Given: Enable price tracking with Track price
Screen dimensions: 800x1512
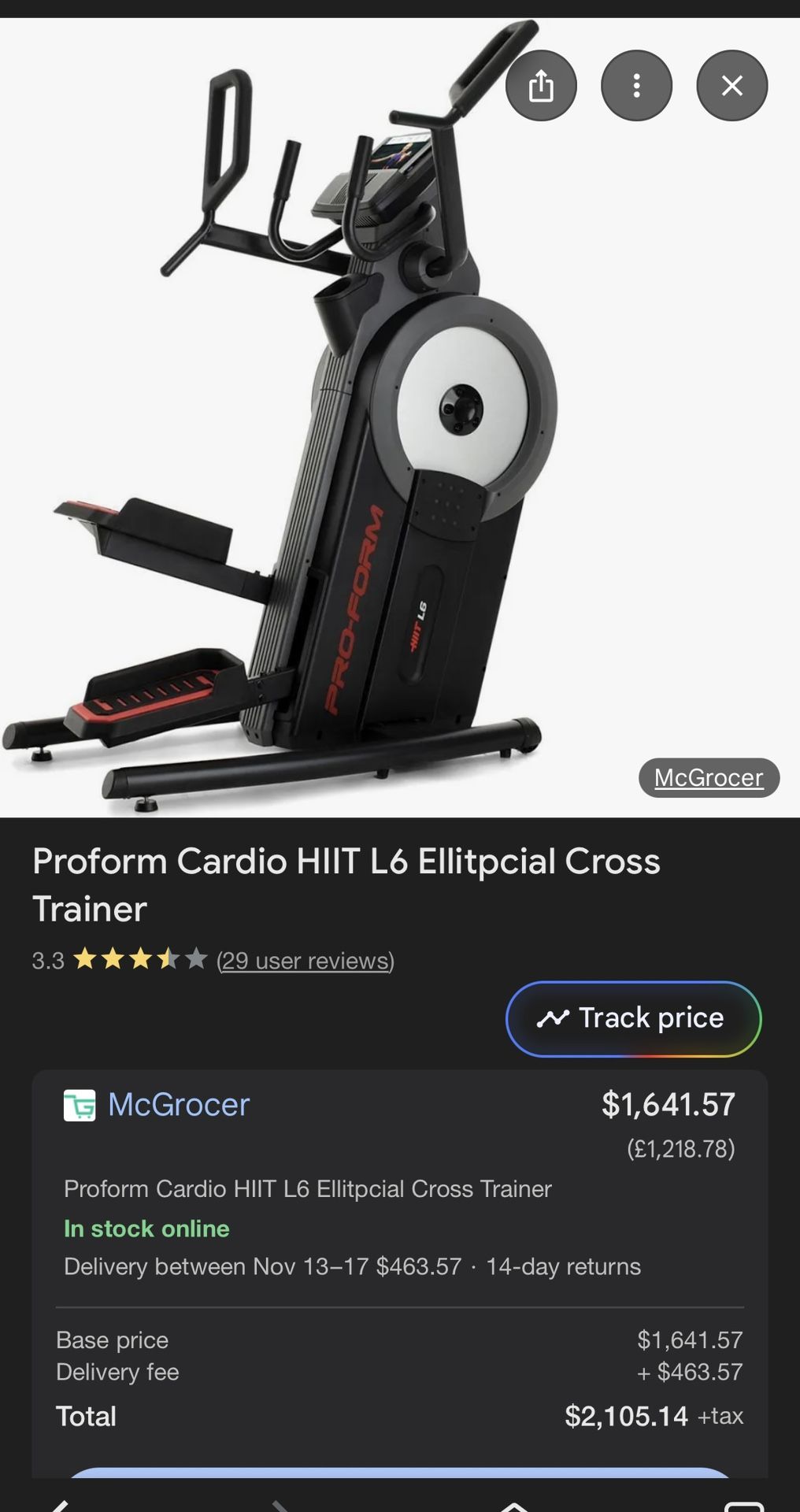Looking at the screenshot, I should pos(632,1017).
